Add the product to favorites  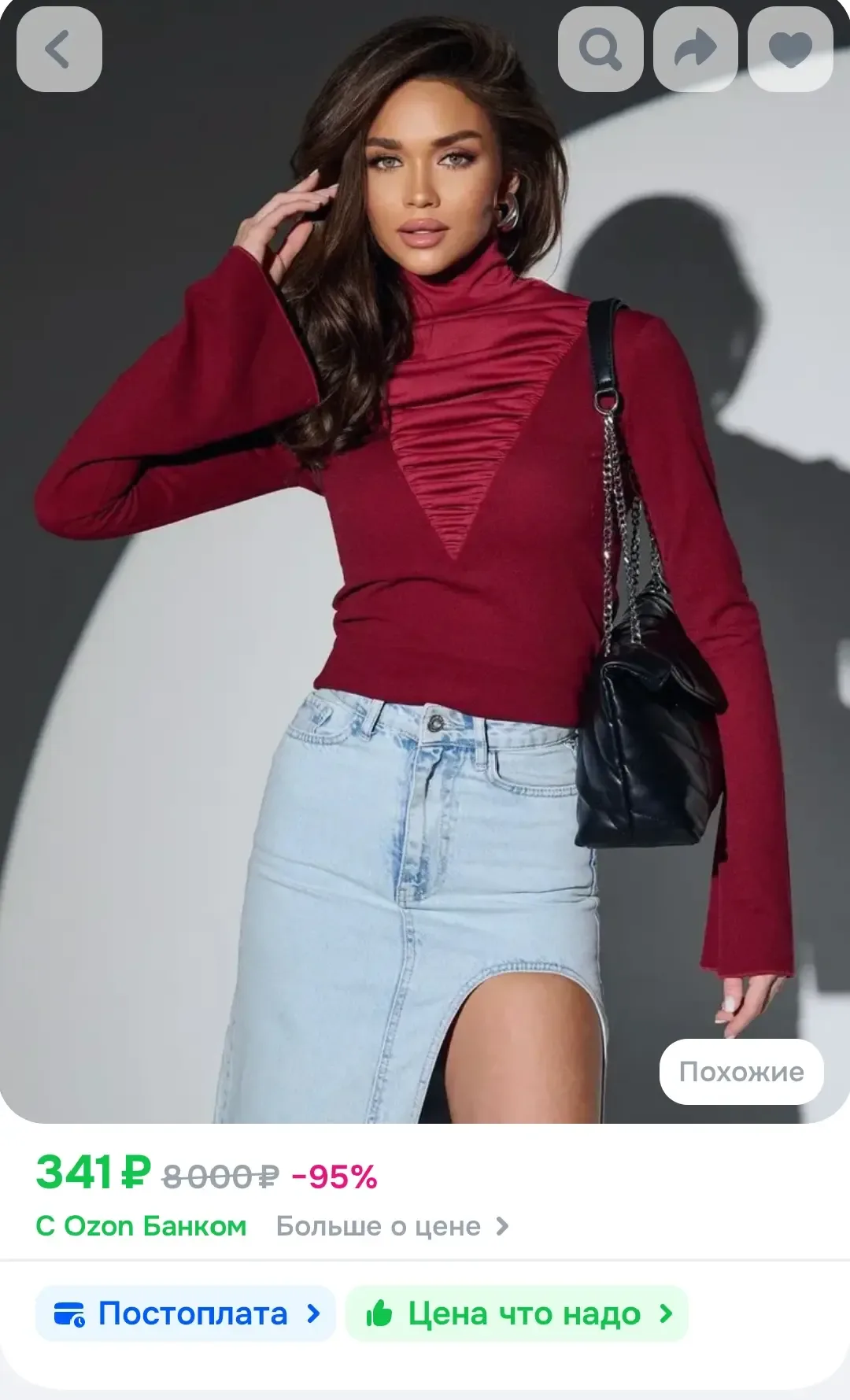pyautogui.click(x=790, y=50)
